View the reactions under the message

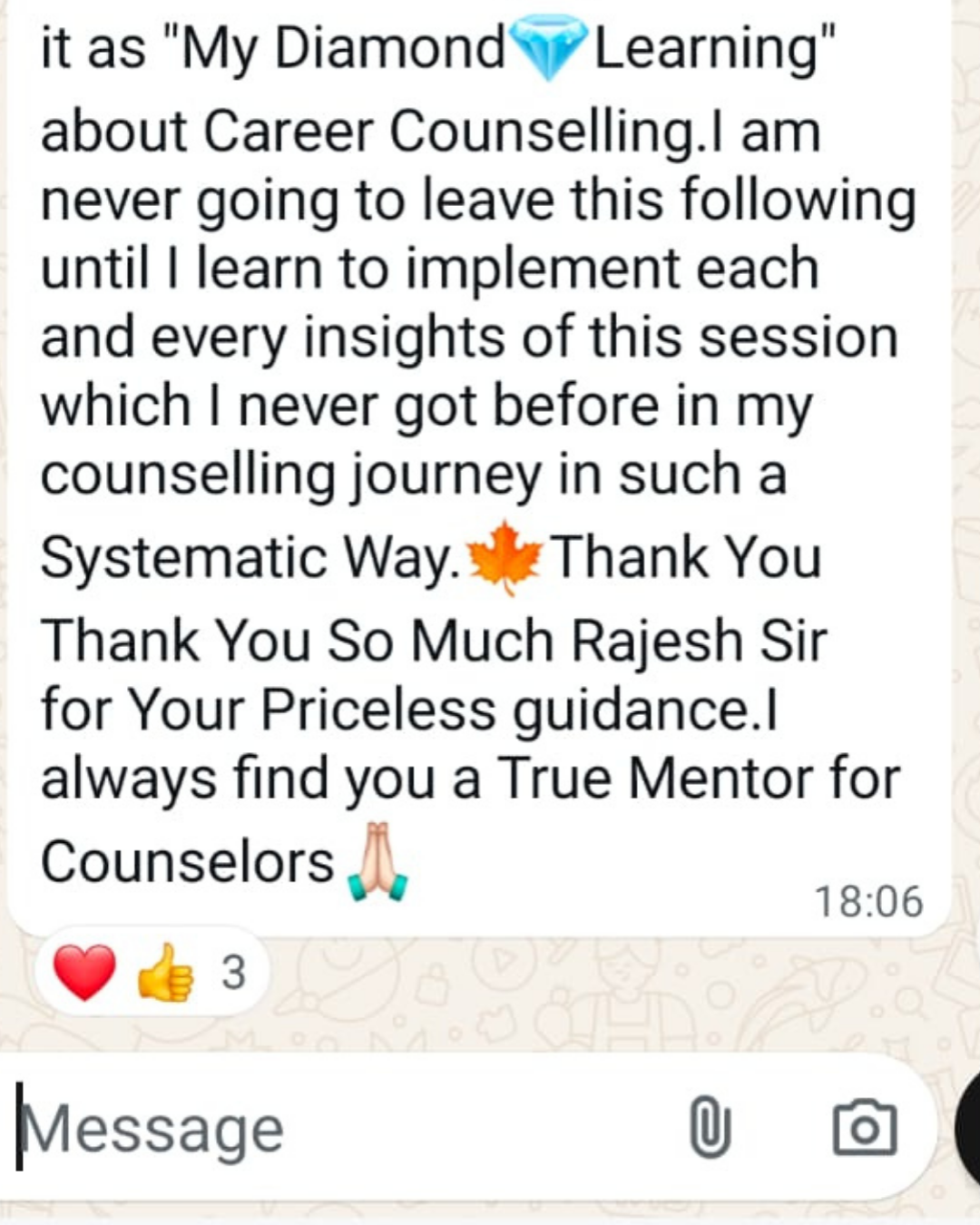151,972
